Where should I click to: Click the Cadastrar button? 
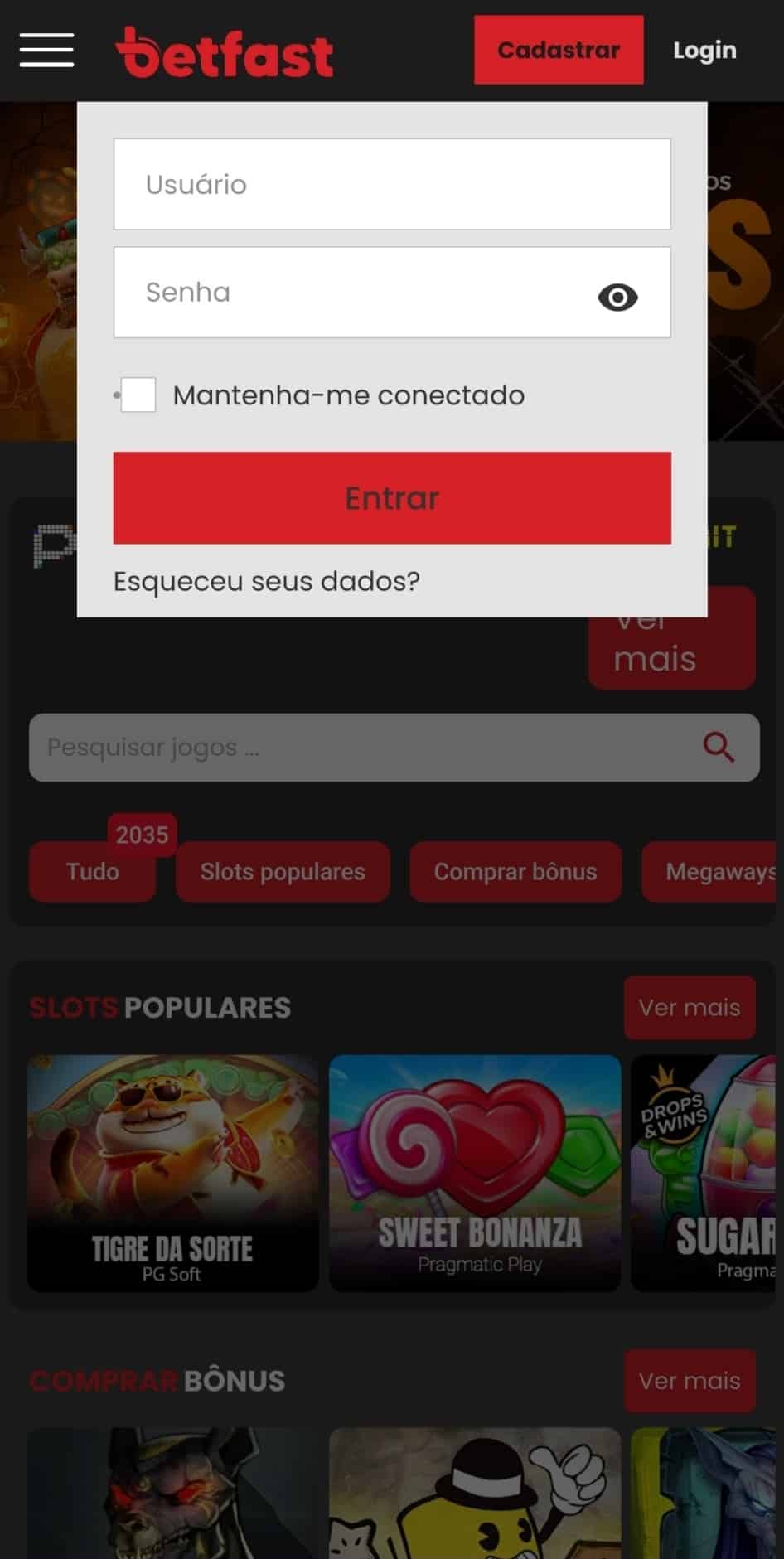[559, 50]
